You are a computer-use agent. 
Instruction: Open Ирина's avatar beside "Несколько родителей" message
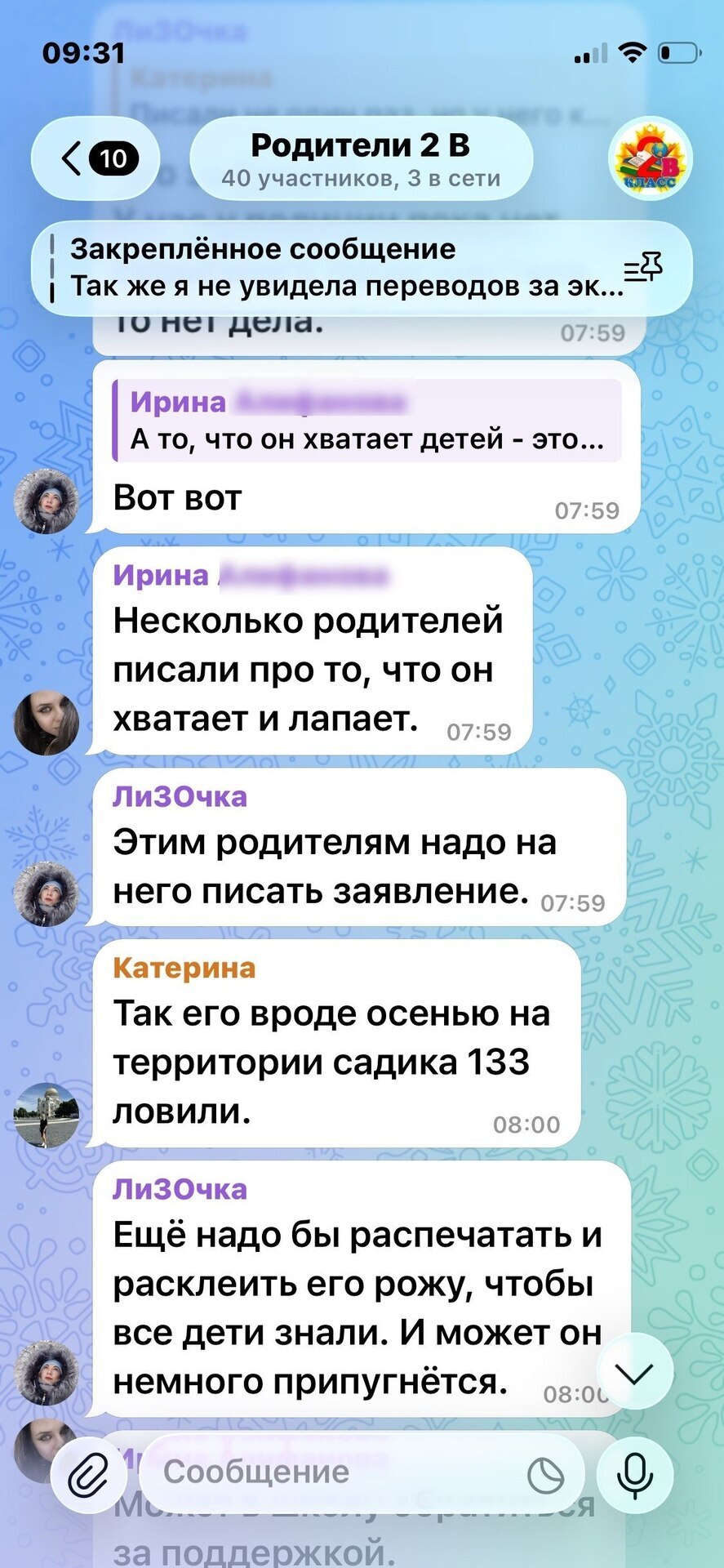point(47,723)
